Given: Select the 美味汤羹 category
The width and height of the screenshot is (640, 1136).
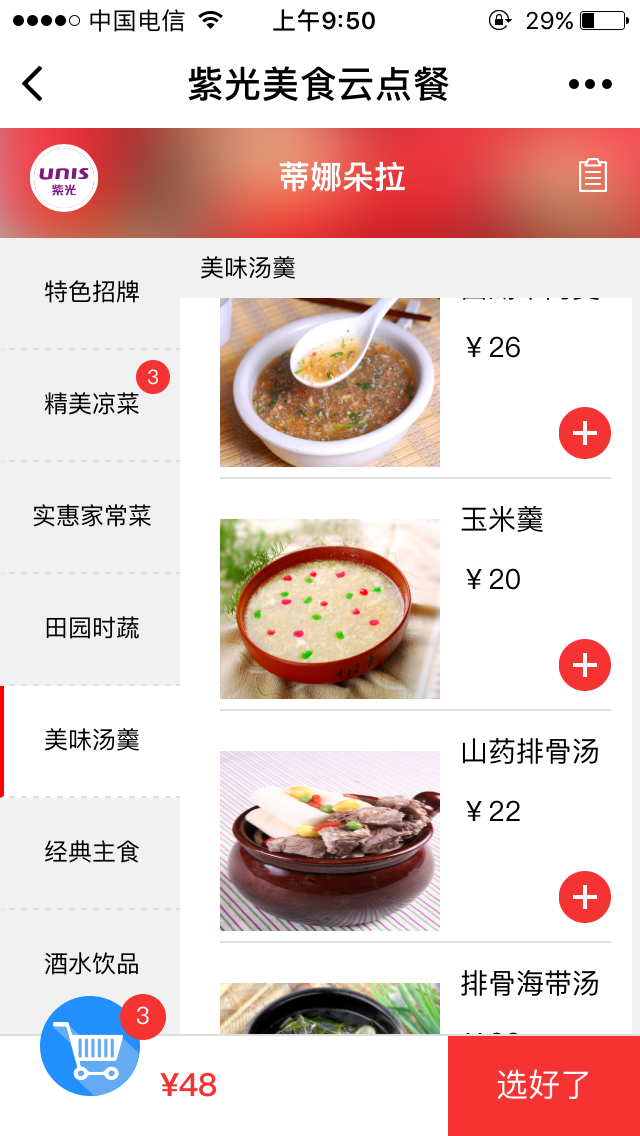Looking at the screenshot, I should pos(91,740).
